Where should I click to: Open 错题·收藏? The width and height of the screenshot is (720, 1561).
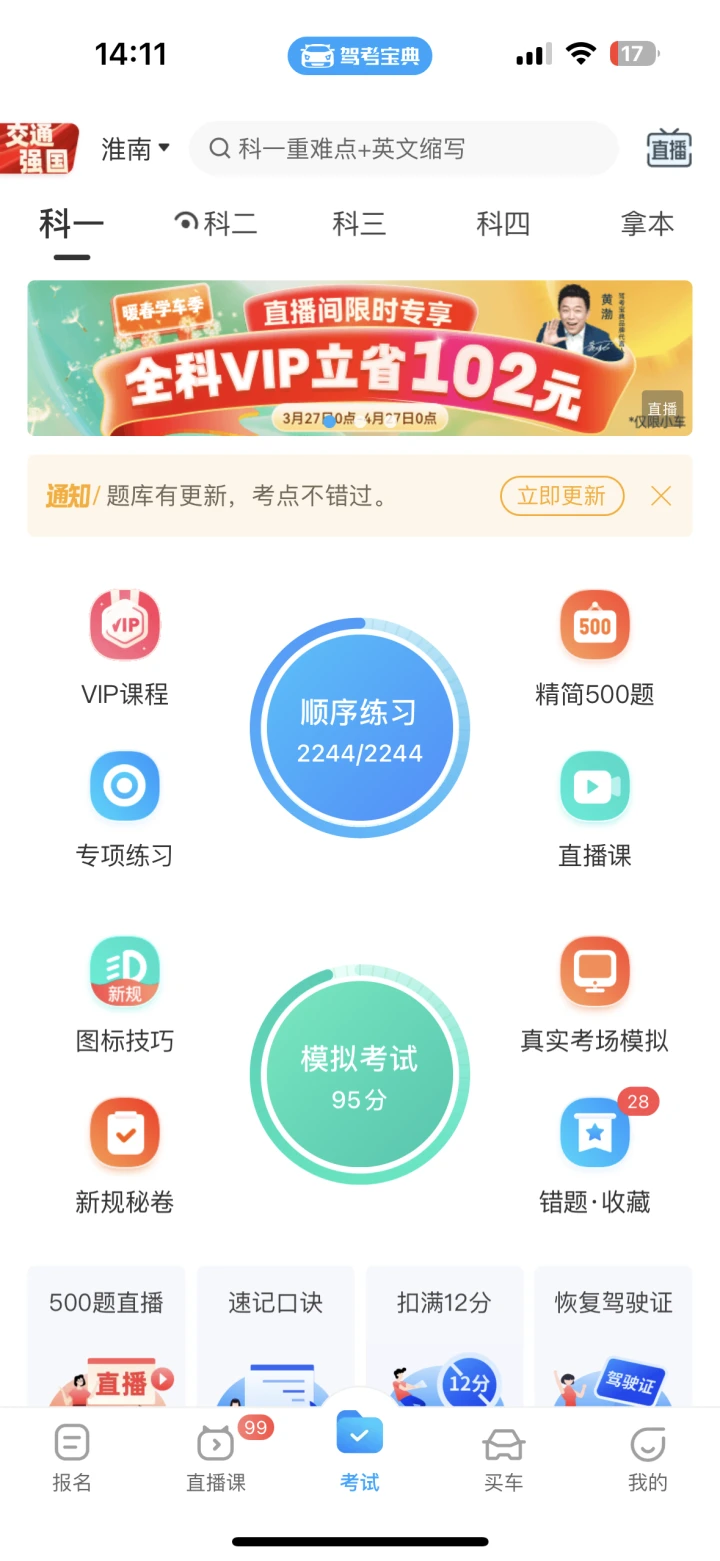595,1154
